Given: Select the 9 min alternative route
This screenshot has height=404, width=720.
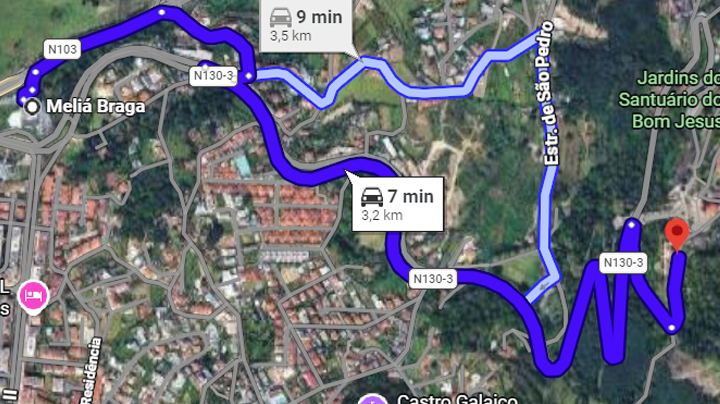Looking at the screenshot, I should coord(306,25).
